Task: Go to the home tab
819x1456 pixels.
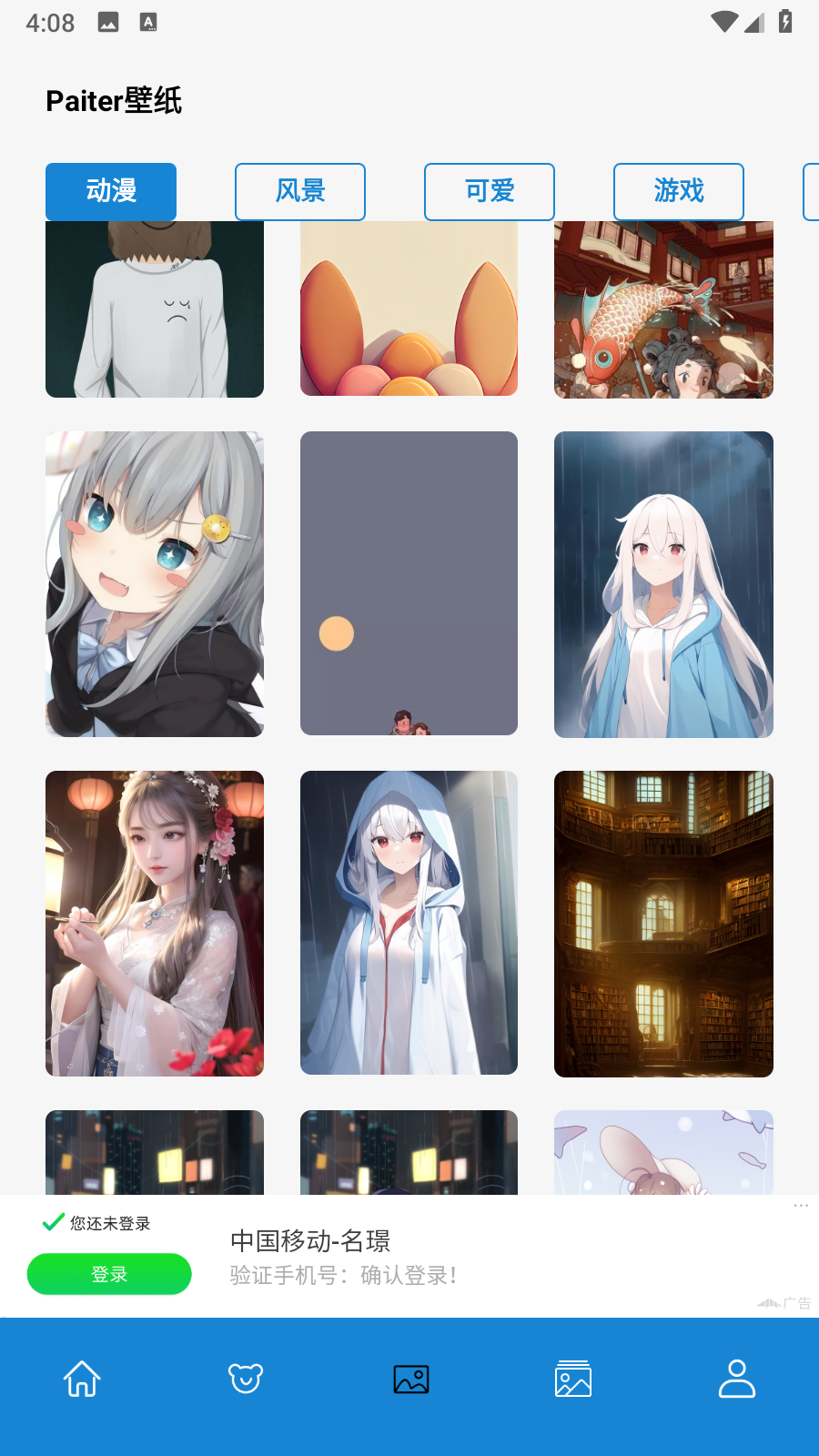Action: click(x=82, y=1379)
